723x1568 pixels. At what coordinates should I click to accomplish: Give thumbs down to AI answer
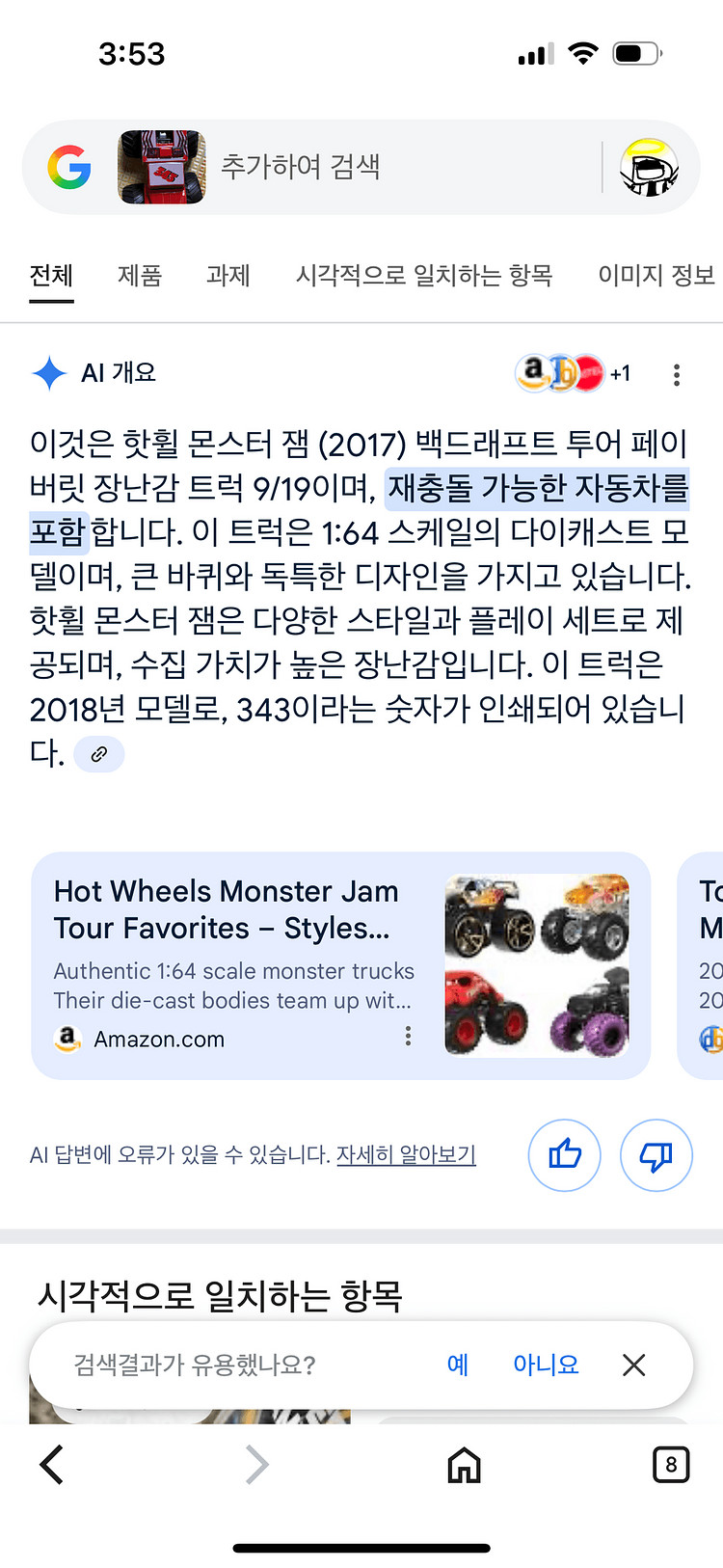656,1154
